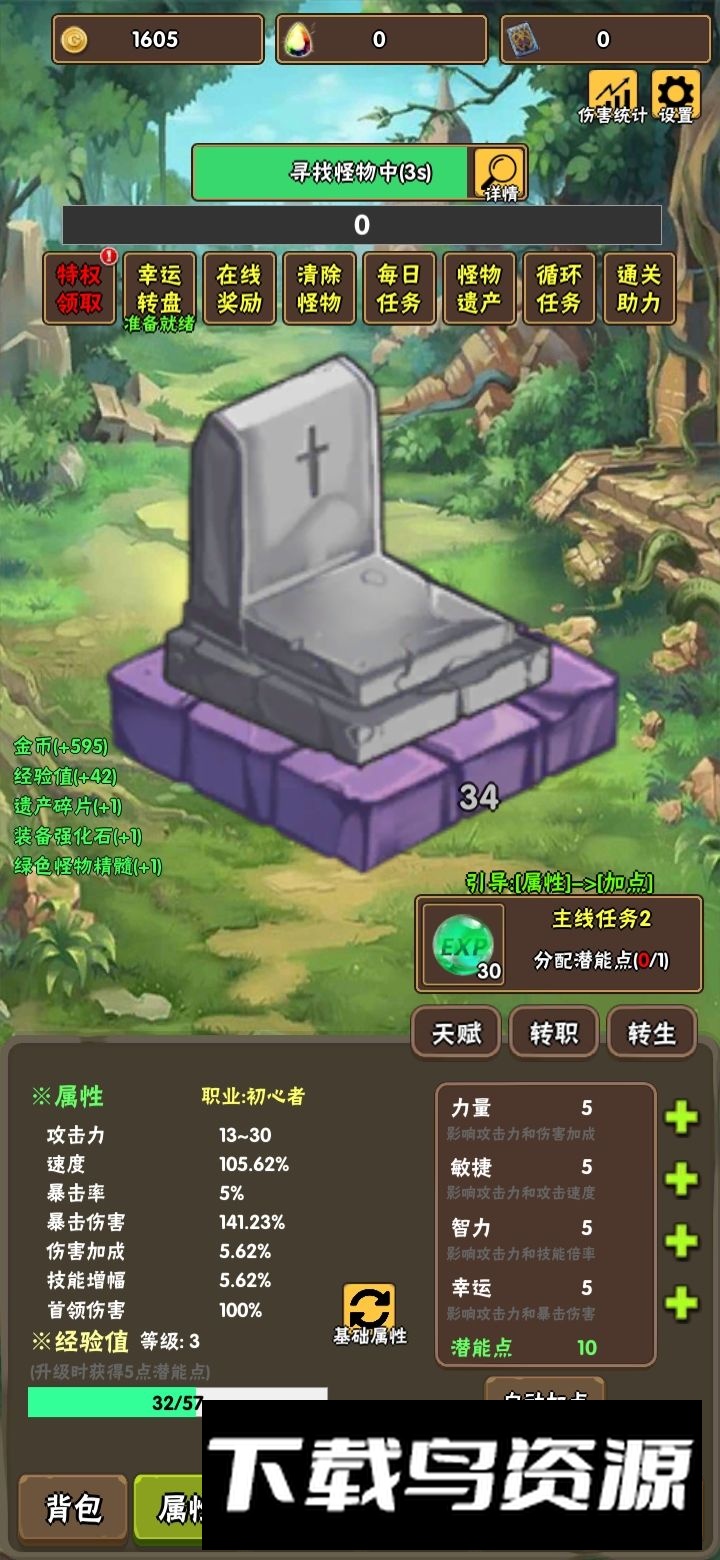Claim 特权领取 privilege reward

tap(80, 288)
